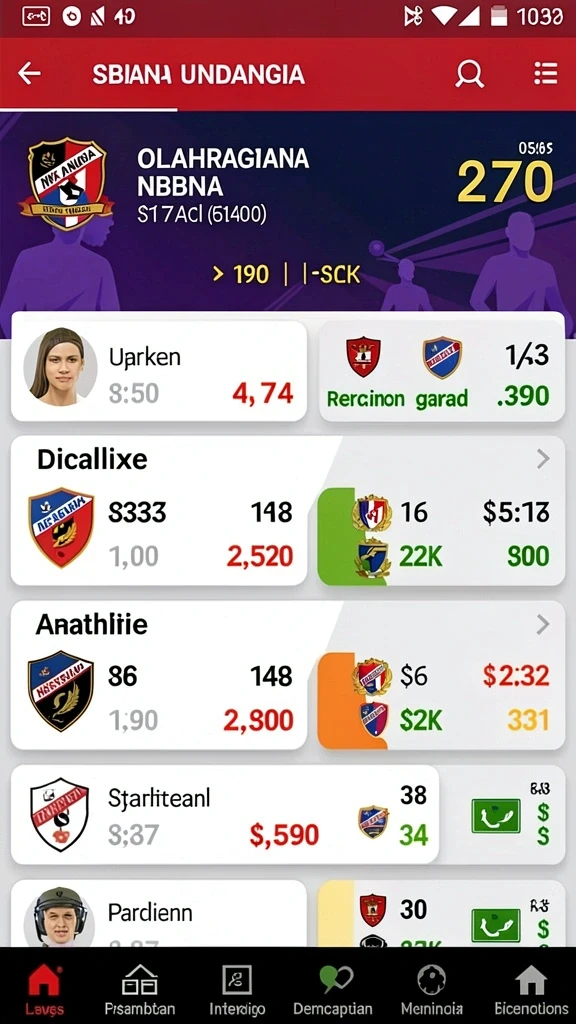This screenshot has height=1024, width=576.
Task: Select the Meninoia tab
Action: click(x=431, y=987)
